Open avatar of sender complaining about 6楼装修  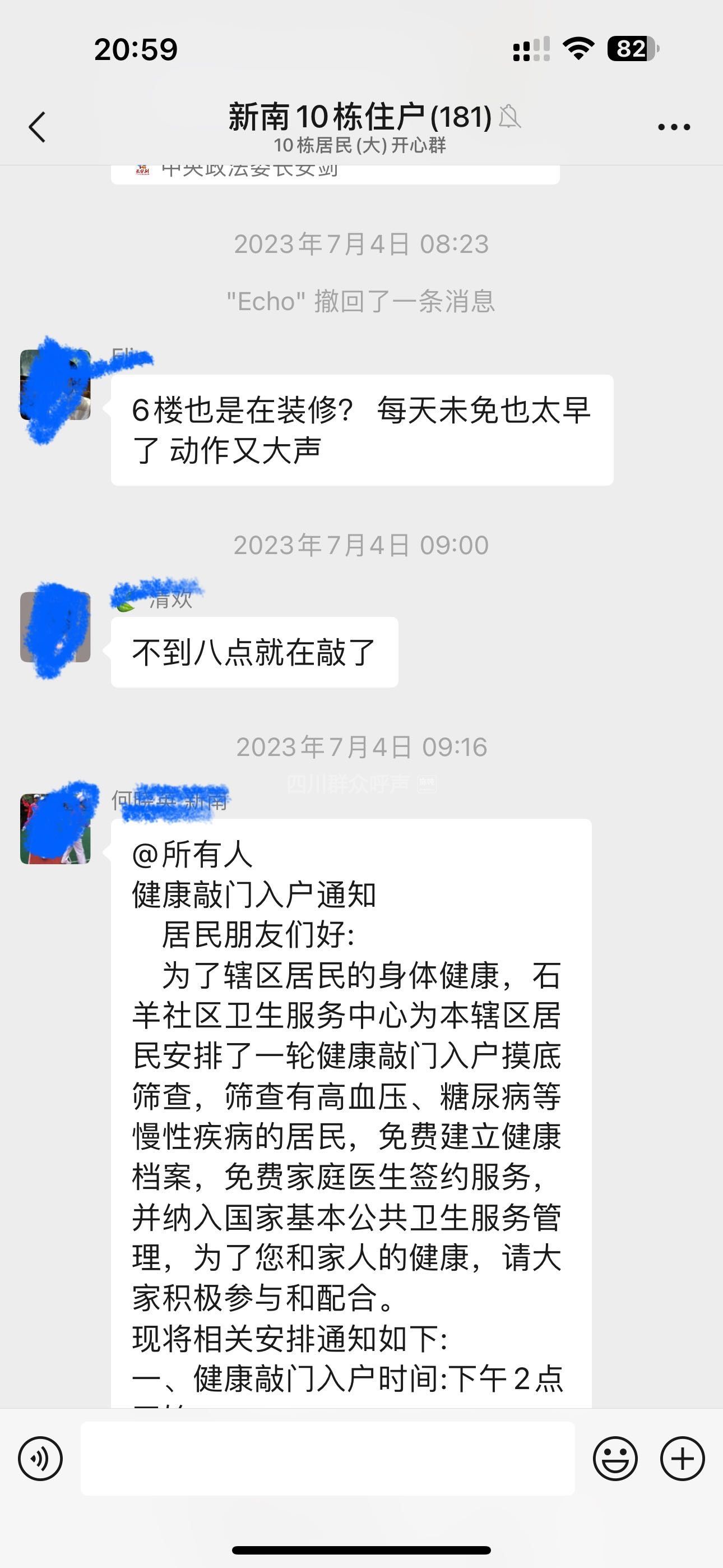pos(55,385)
